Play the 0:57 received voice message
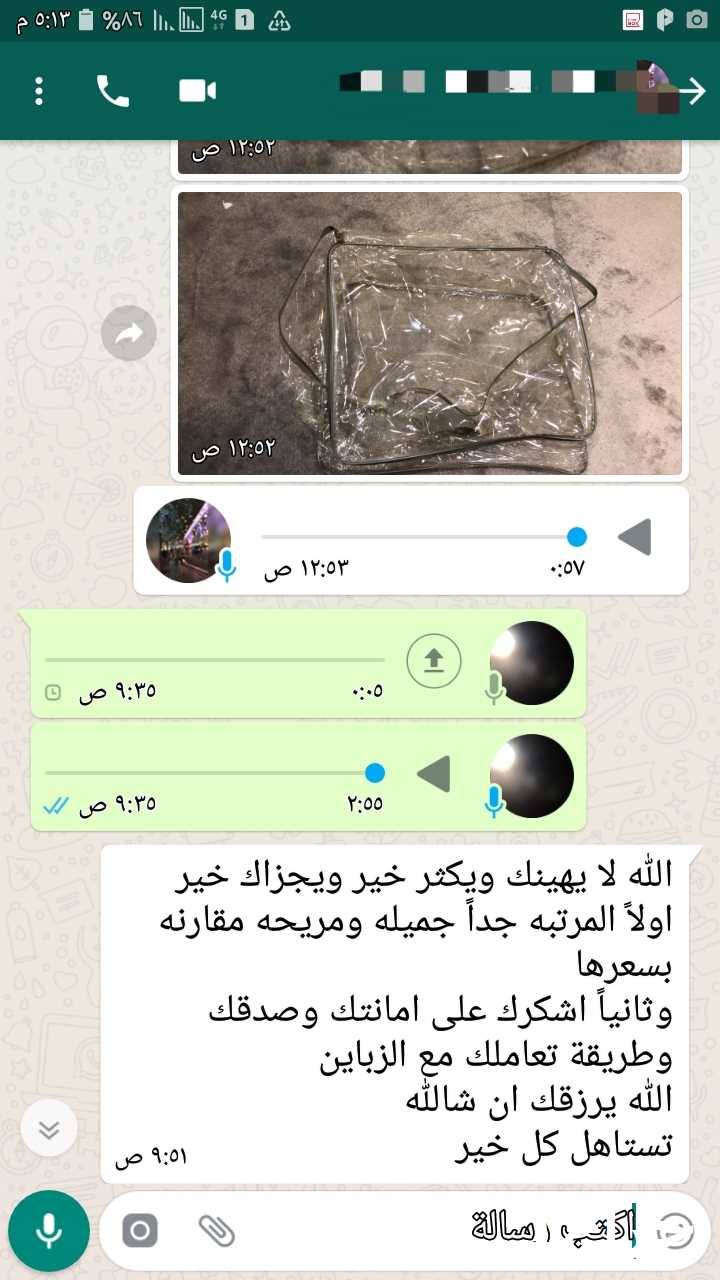Image resolution: width=720 pixels, height=1280 pixels. [635, 538]
